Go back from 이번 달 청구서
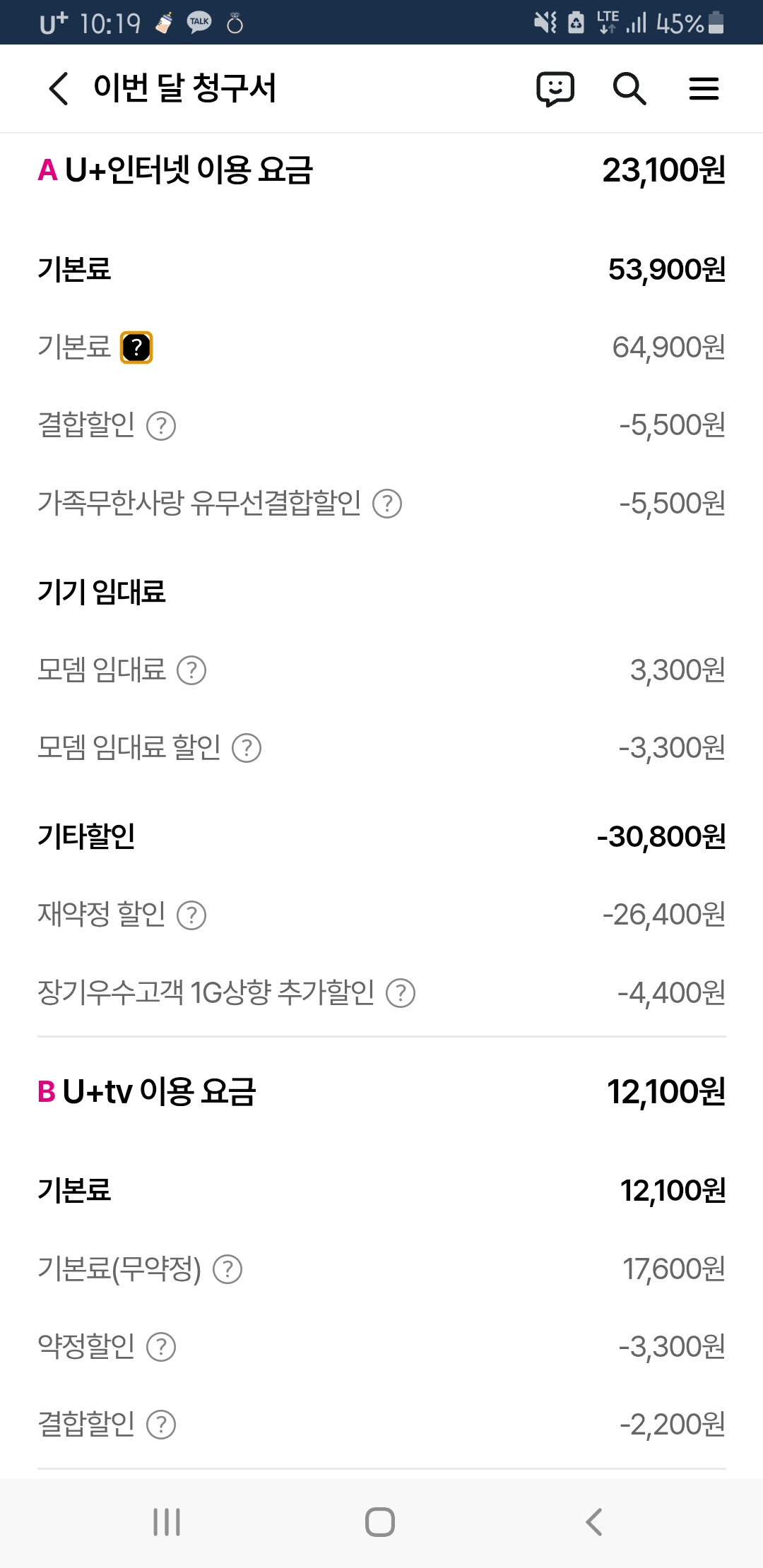The image size is (763, 1568). coord(59,89)
